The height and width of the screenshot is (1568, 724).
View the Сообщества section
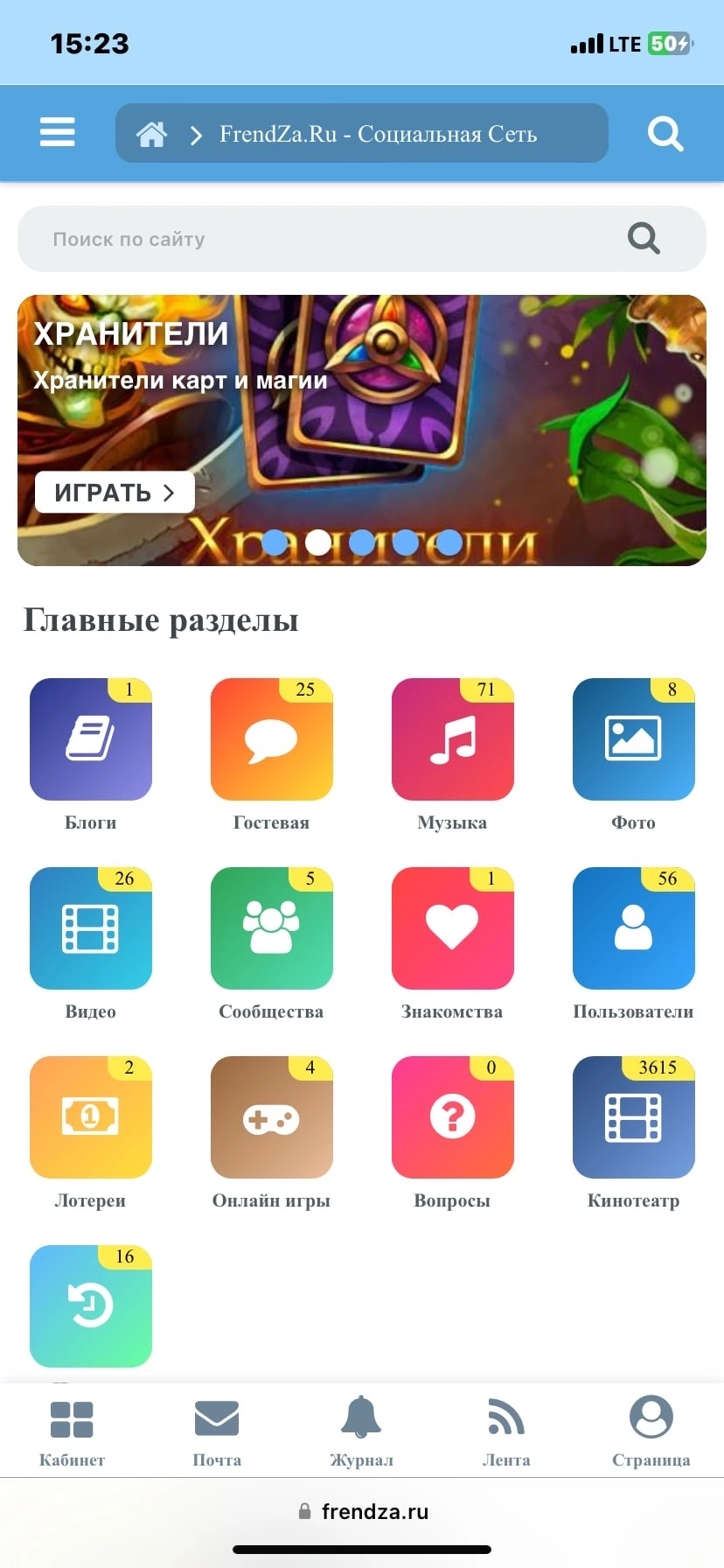(272, 929)
